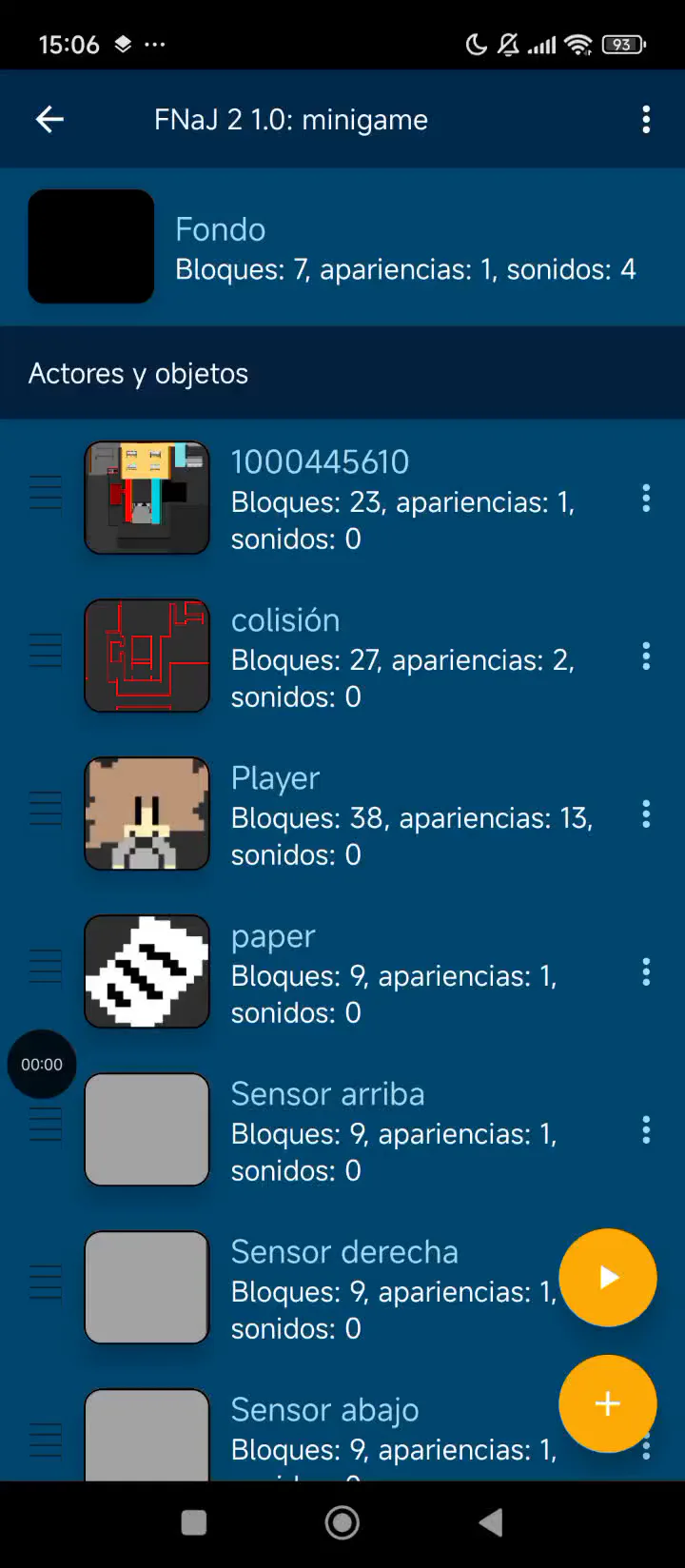Open options for the 1000445610 actor
Image resolution: width=685 pixels, height=1568 pixels.
pos(646,498)
